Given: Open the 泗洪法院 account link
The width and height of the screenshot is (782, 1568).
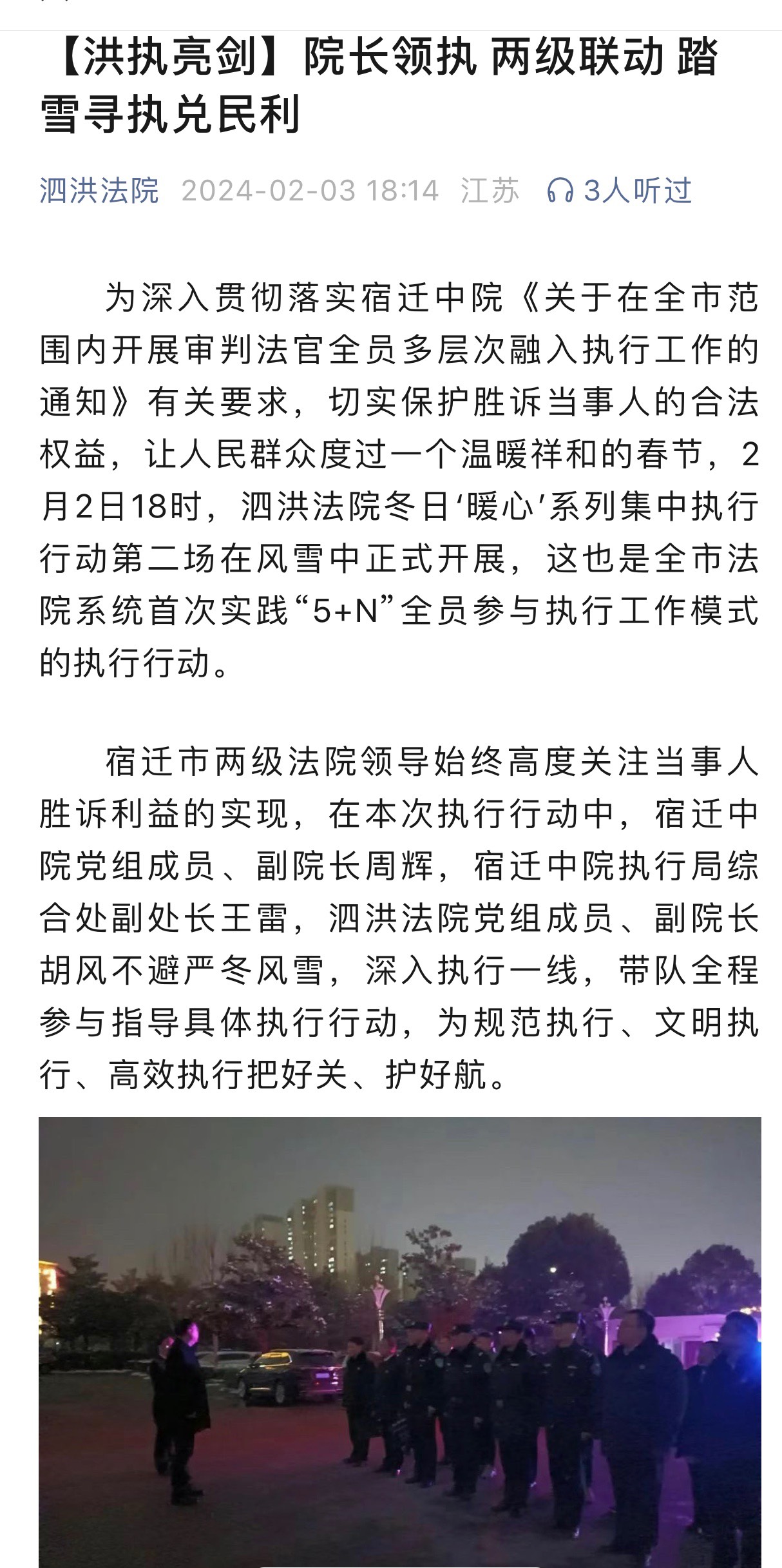Looking at the screenshot, I should pos(99,191).
